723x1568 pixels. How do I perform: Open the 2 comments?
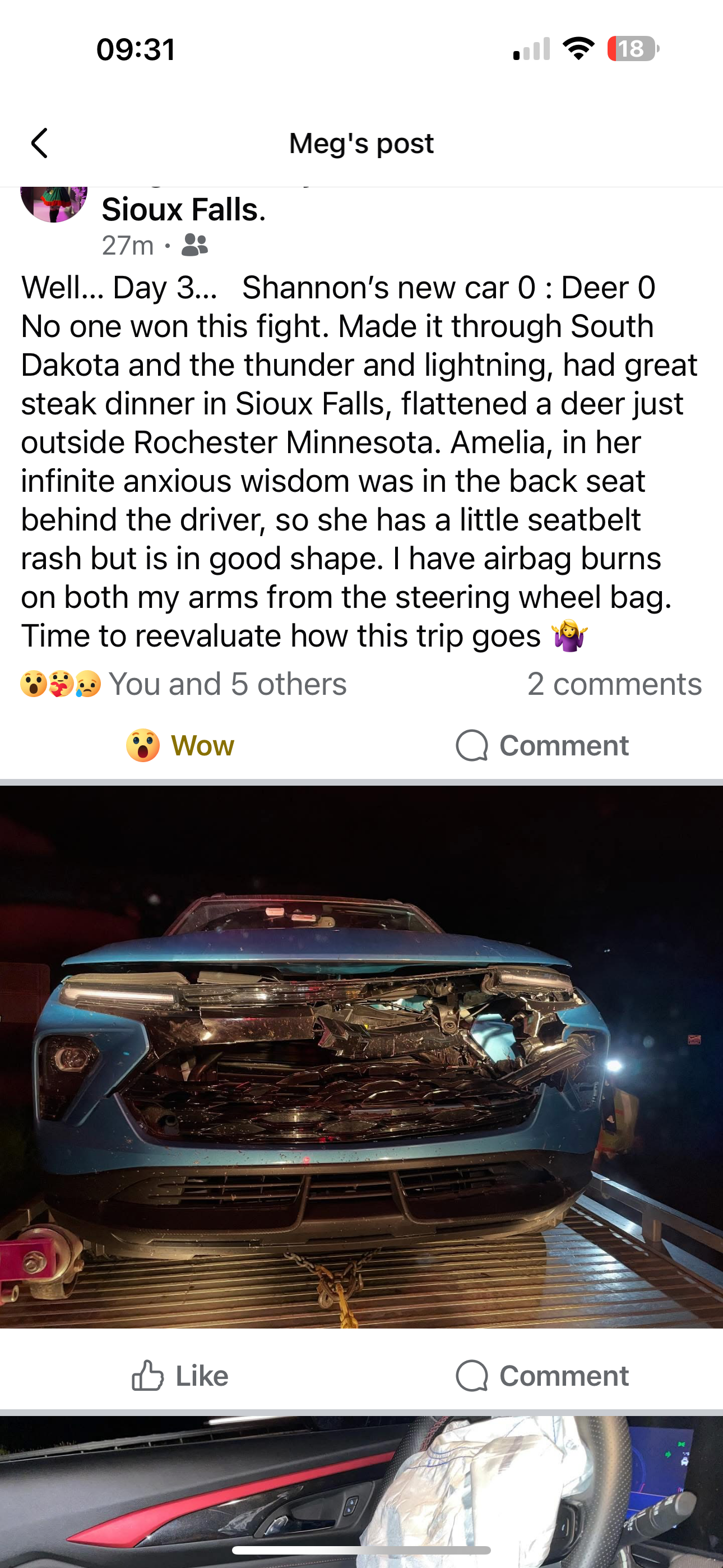[x=614, y=684]
